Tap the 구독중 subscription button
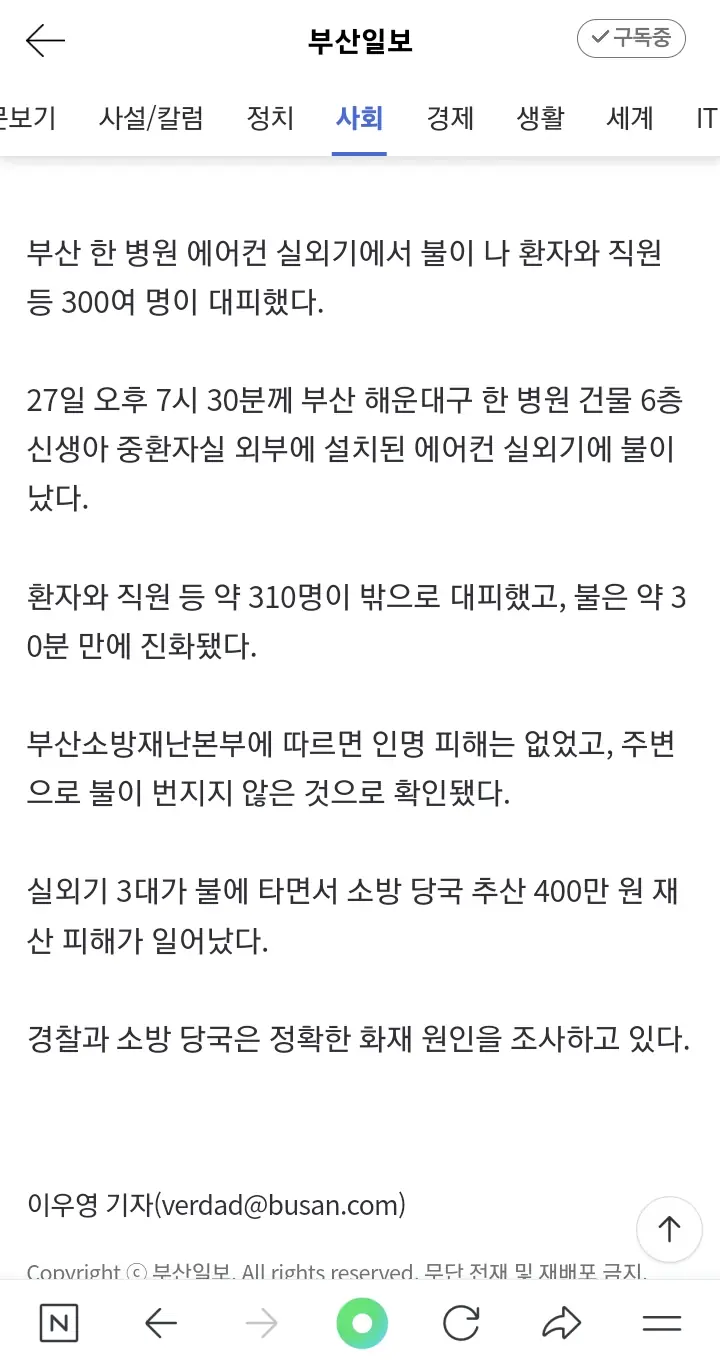 [x=631, y=38]
